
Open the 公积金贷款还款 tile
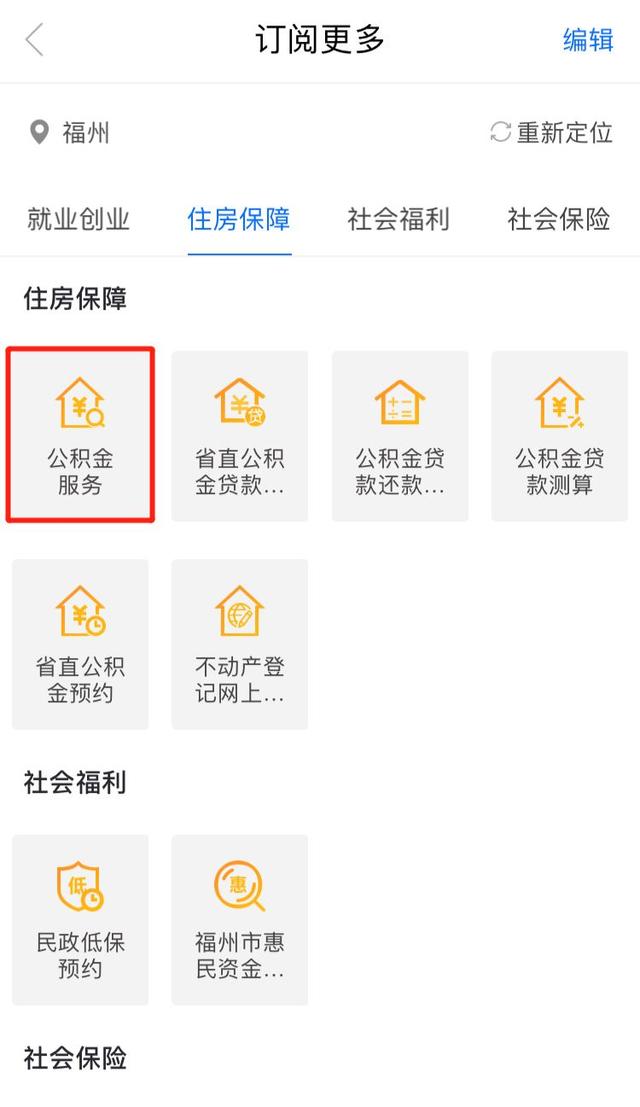(x=400, y=435)
